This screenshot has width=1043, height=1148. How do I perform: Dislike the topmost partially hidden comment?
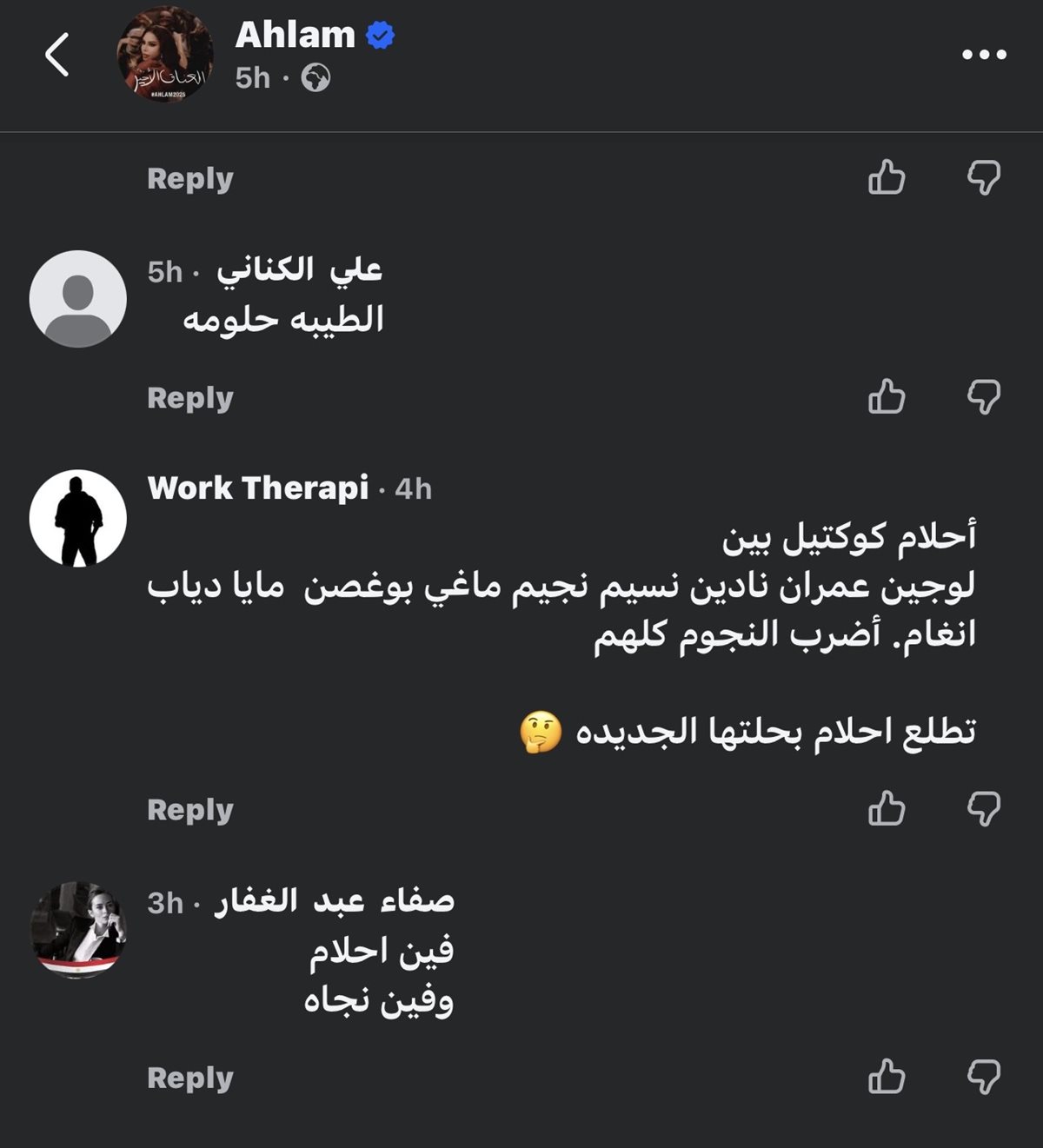click(984, 177)
